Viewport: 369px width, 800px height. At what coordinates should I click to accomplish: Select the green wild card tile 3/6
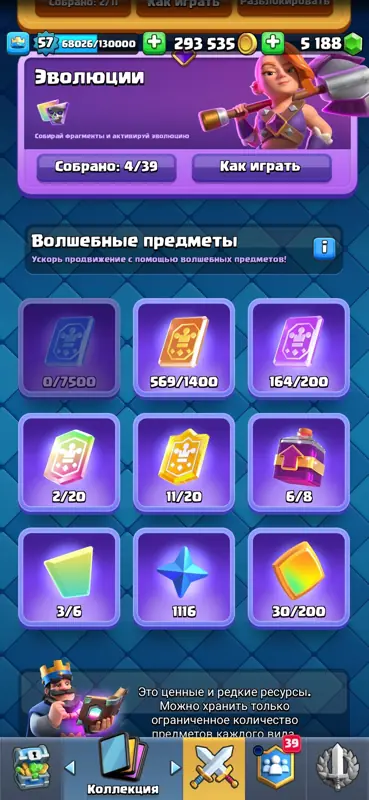point(69,578)
